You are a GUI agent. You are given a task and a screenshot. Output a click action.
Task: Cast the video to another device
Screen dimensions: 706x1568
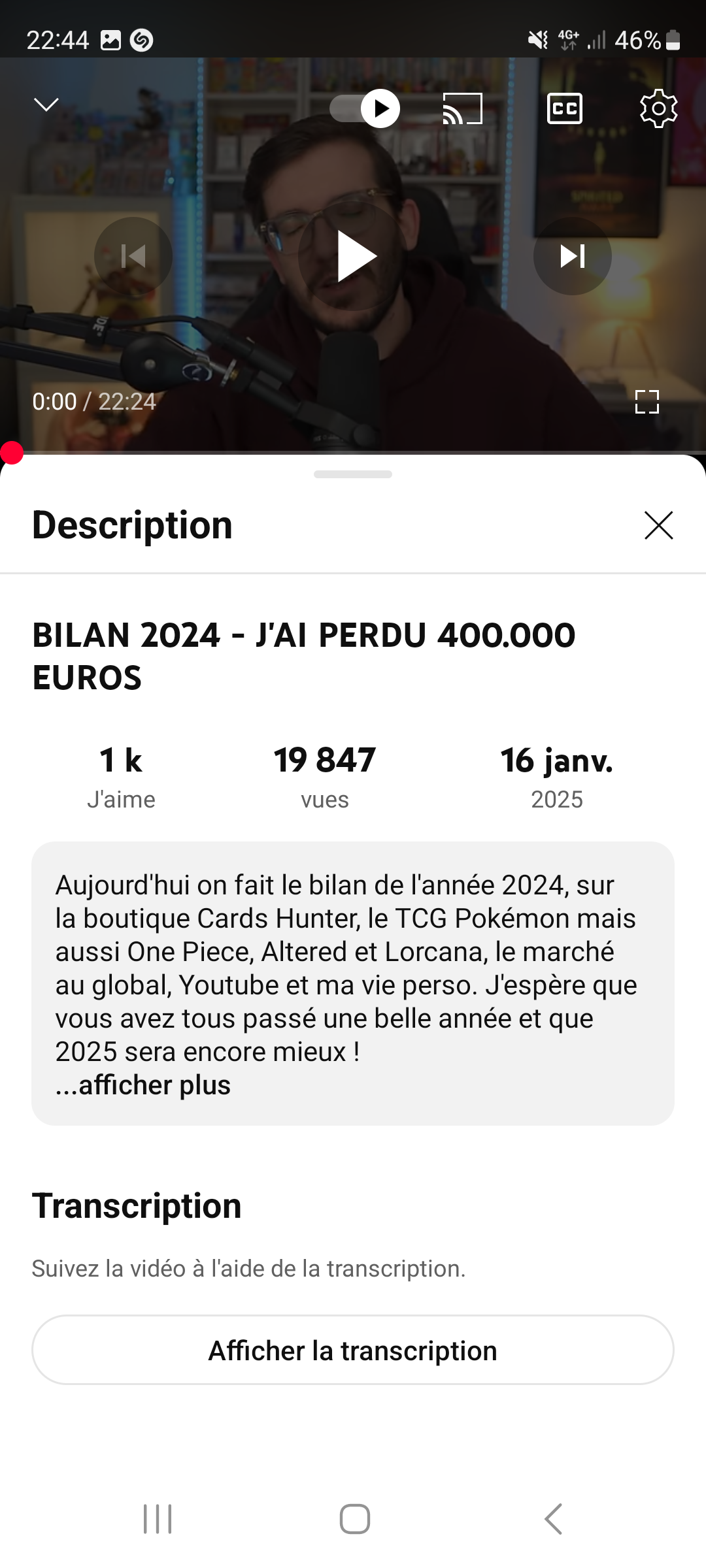[462, 108]
